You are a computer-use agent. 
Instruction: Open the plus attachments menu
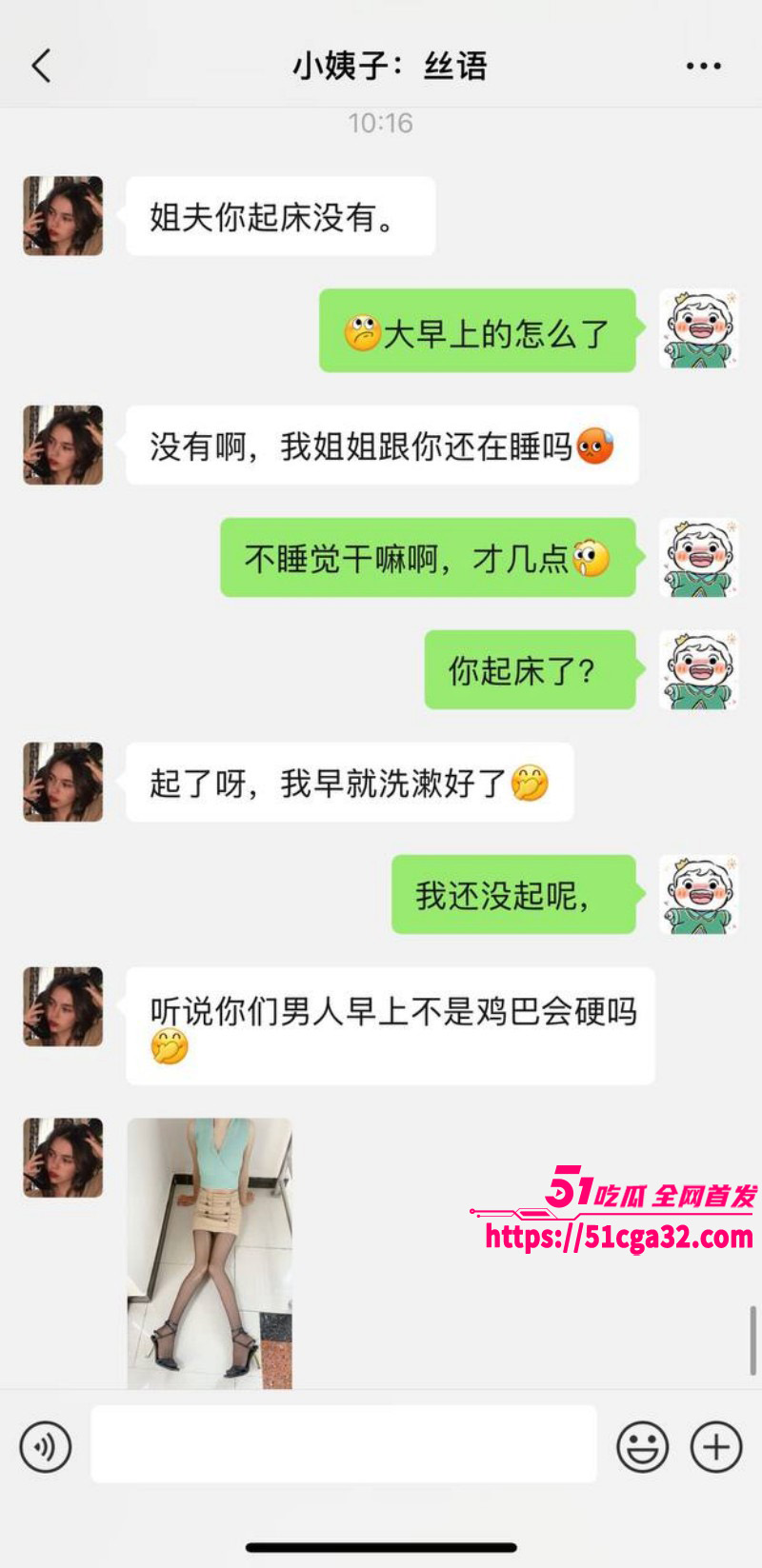715,1447
